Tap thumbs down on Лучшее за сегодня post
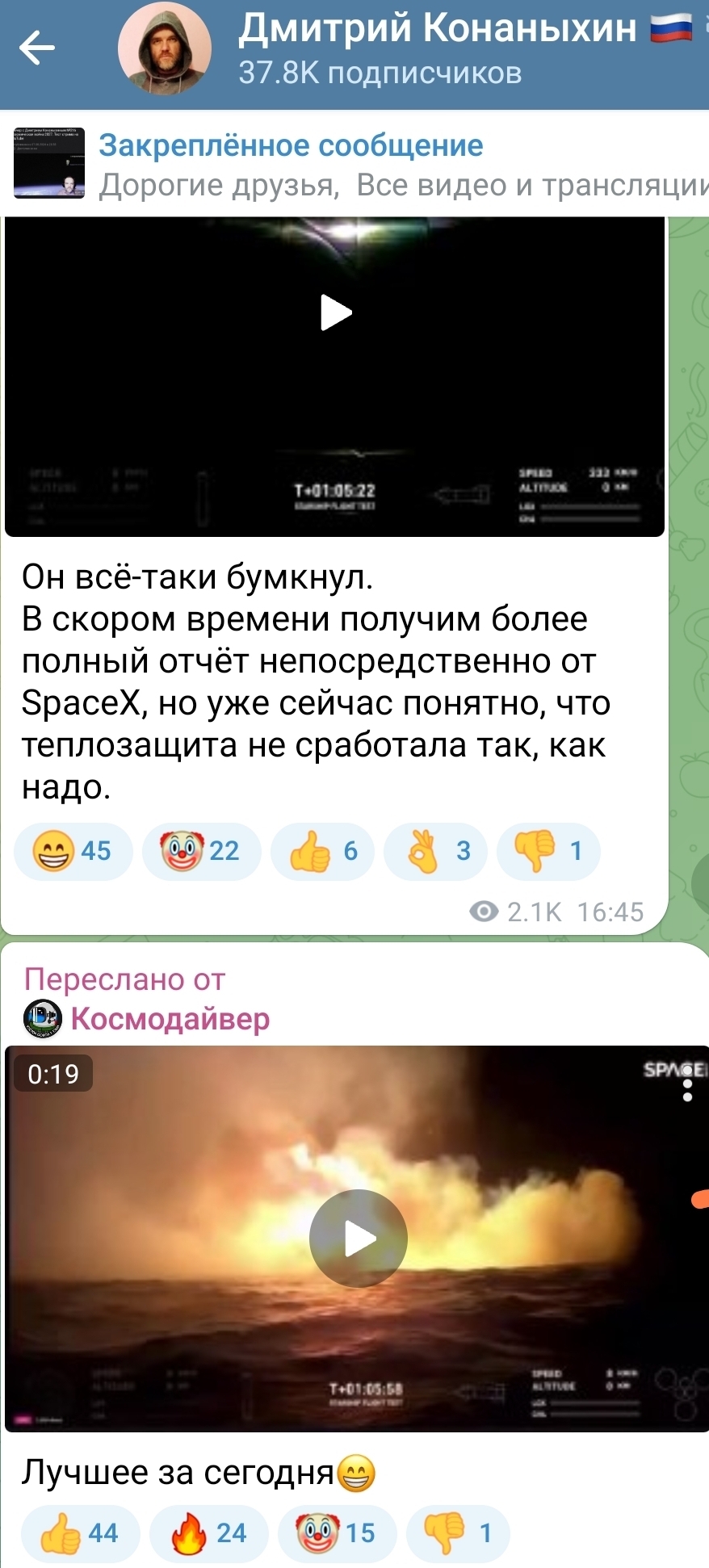Image resolution: width=709 pixels, height=1568 pixels. 458,1532
